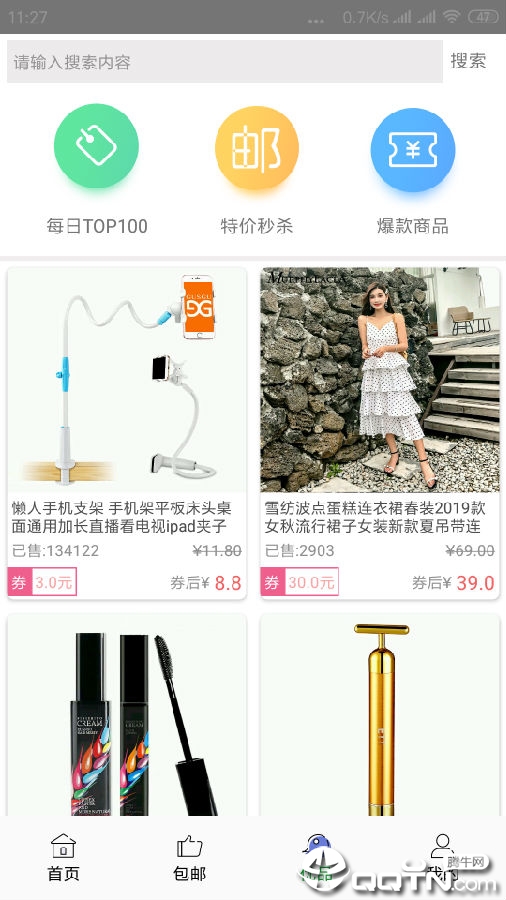The width and height of the screenshot is (506, 900).
Task: Tap the search input field
Action: pos(224,61)
